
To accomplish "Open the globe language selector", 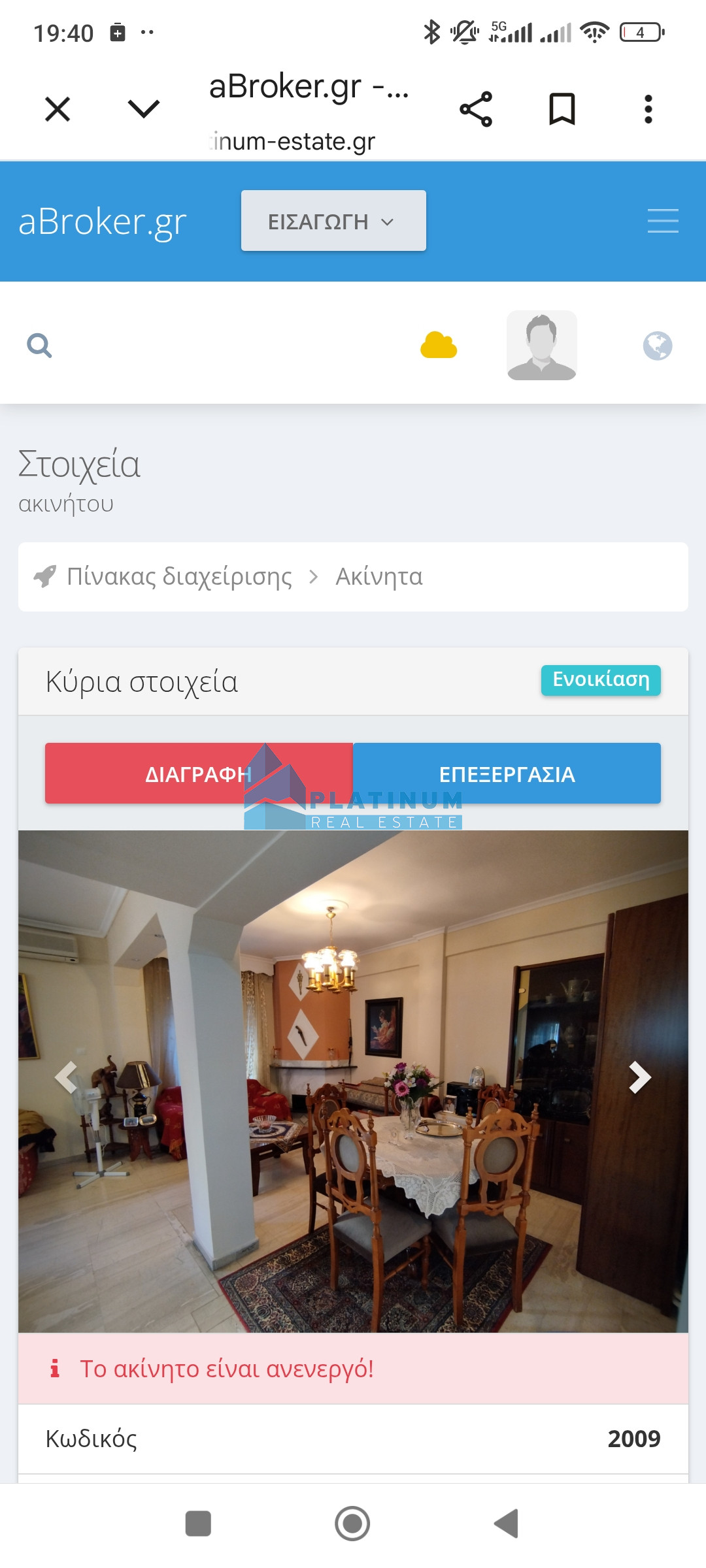I will pyautogui.click(x=657, y=346).
